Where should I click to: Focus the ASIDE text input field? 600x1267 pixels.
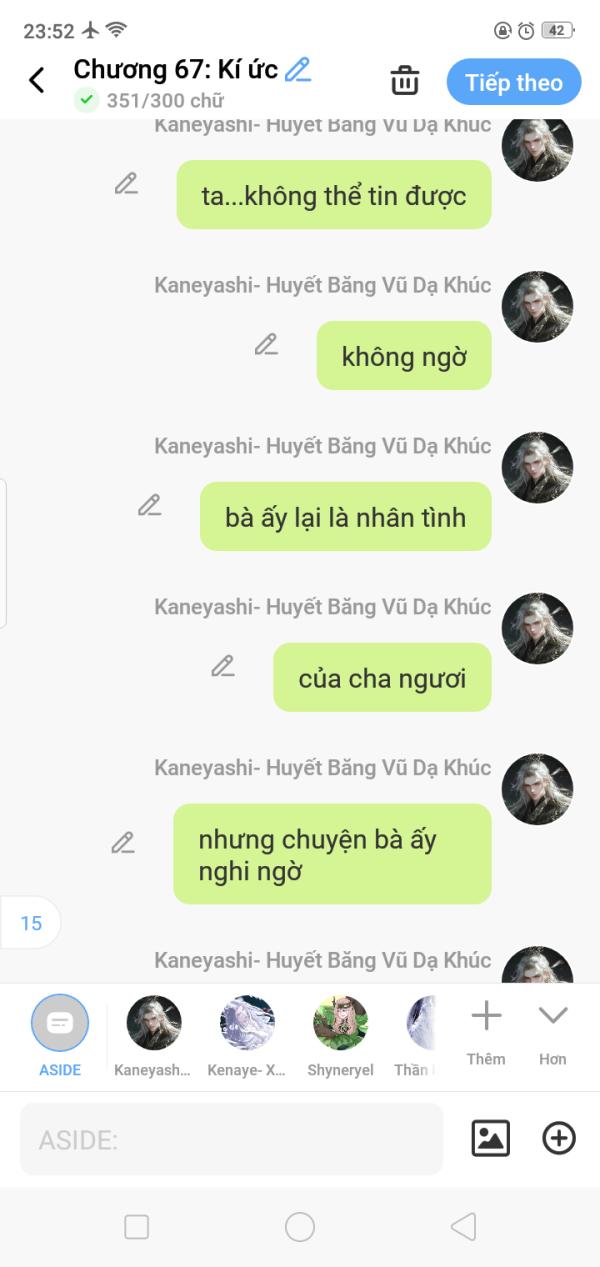[231, 1139]
